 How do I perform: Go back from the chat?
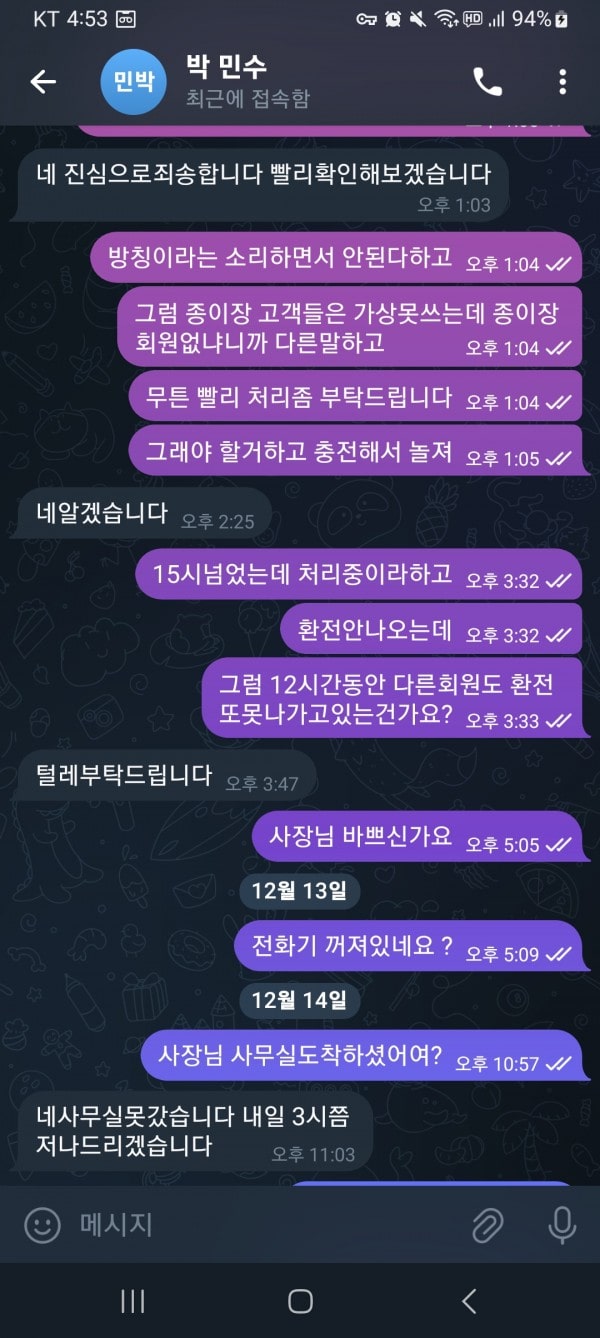(x=43, y=82)
